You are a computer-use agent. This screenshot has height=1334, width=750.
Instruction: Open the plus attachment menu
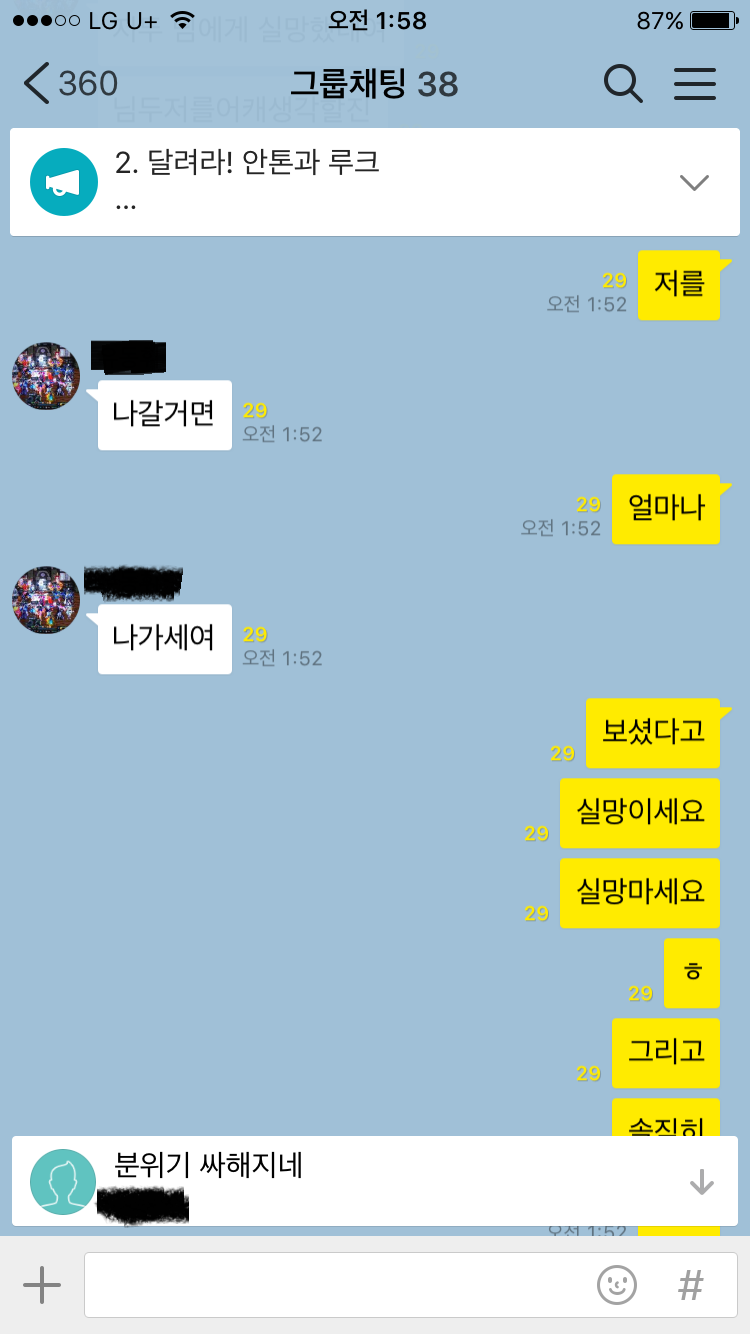tap(42, 1285)
